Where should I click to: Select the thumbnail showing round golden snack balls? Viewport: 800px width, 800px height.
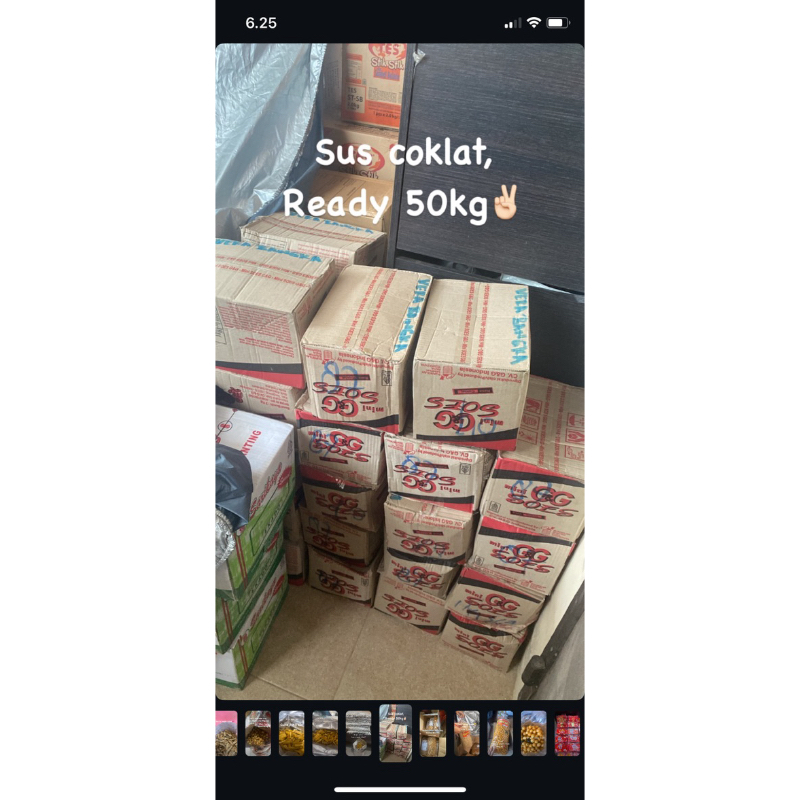(x=534, y=733)
